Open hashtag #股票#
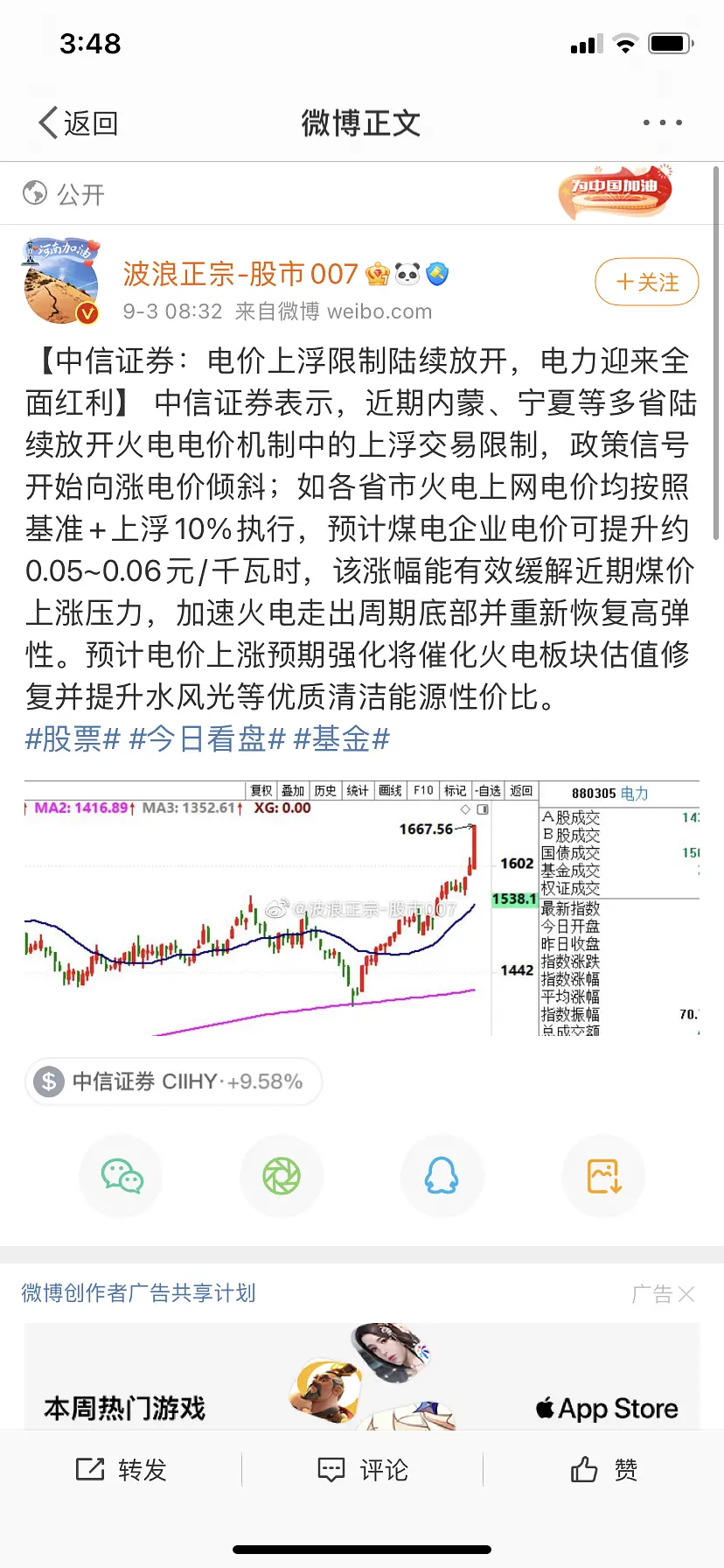 click(x=73, y=739)
